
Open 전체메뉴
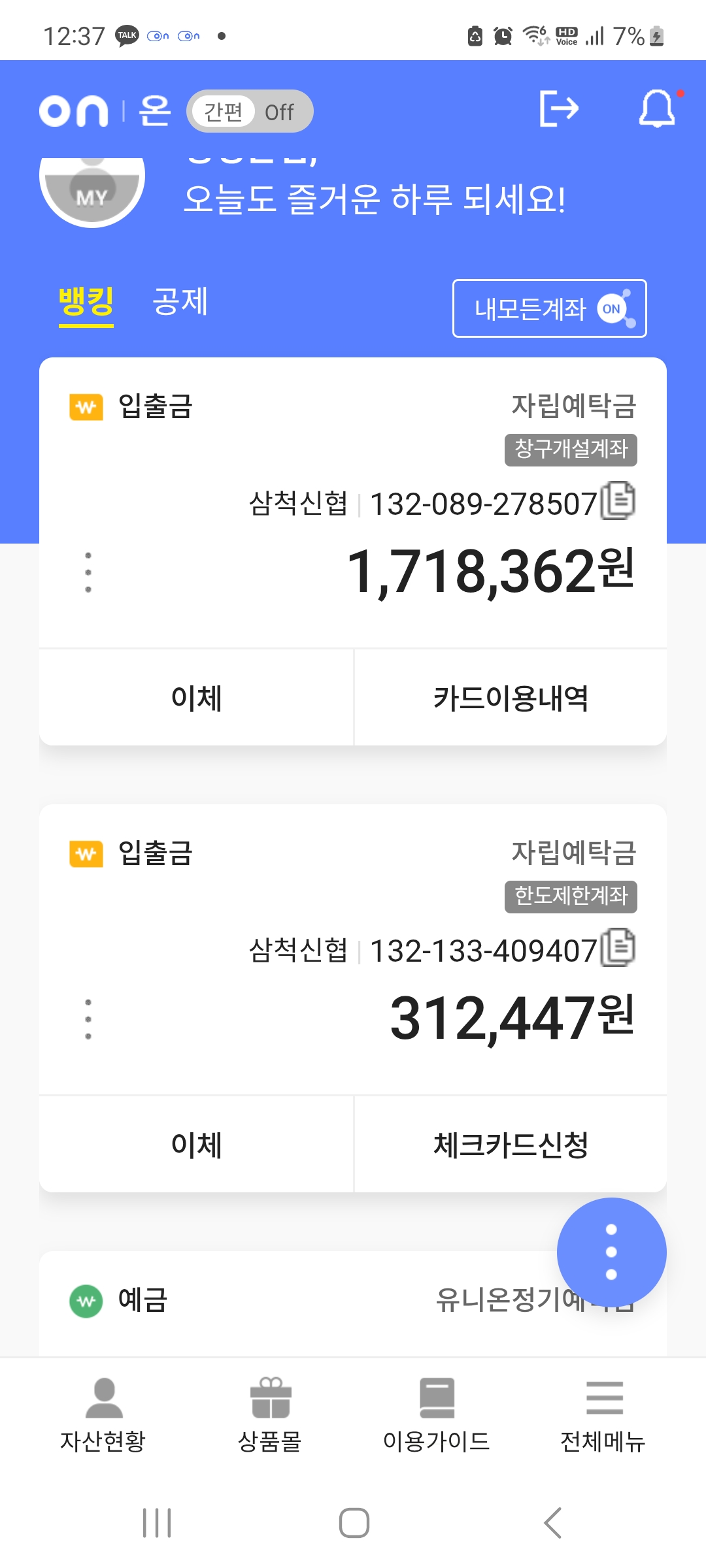pyautogui.click(x=603, y=1414)
